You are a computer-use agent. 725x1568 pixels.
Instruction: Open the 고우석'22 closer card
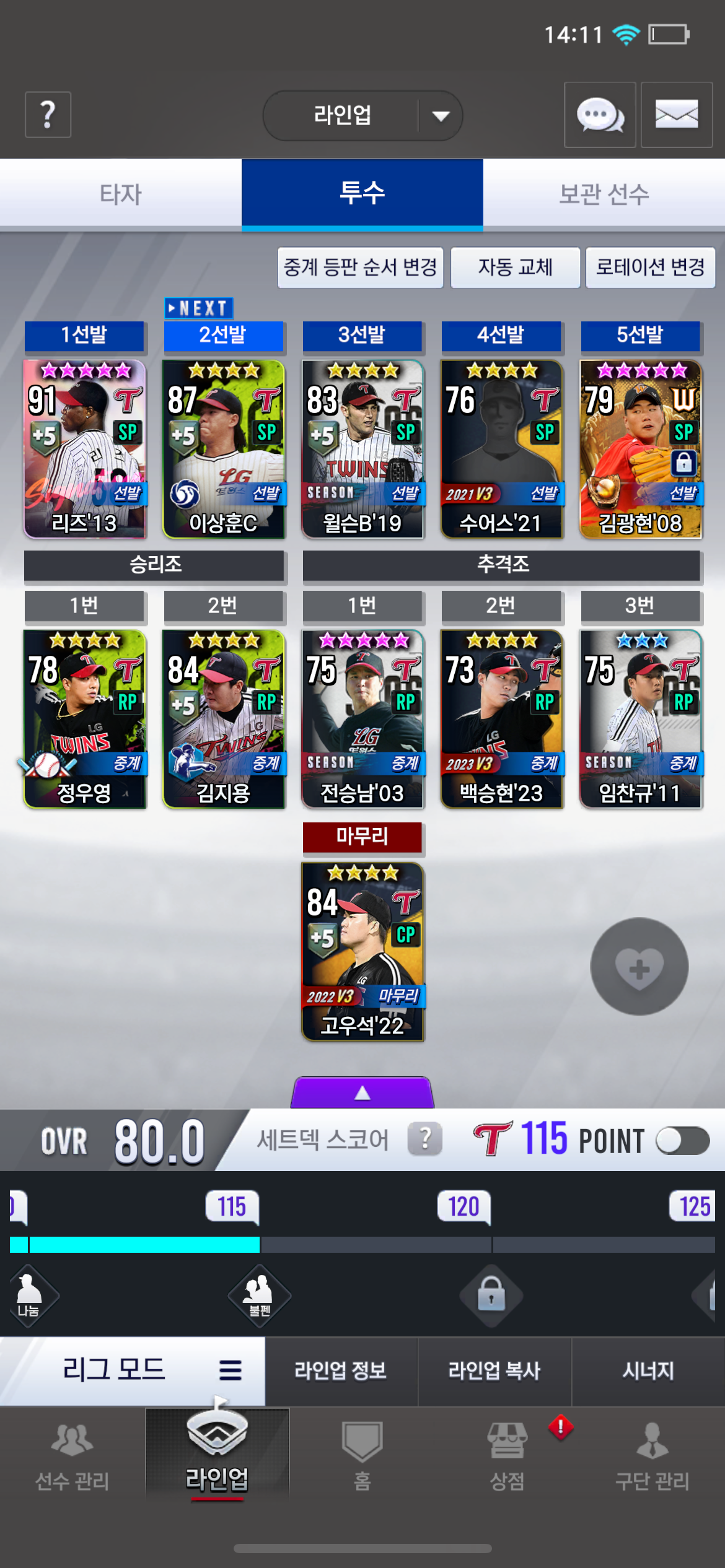(362, 952)
